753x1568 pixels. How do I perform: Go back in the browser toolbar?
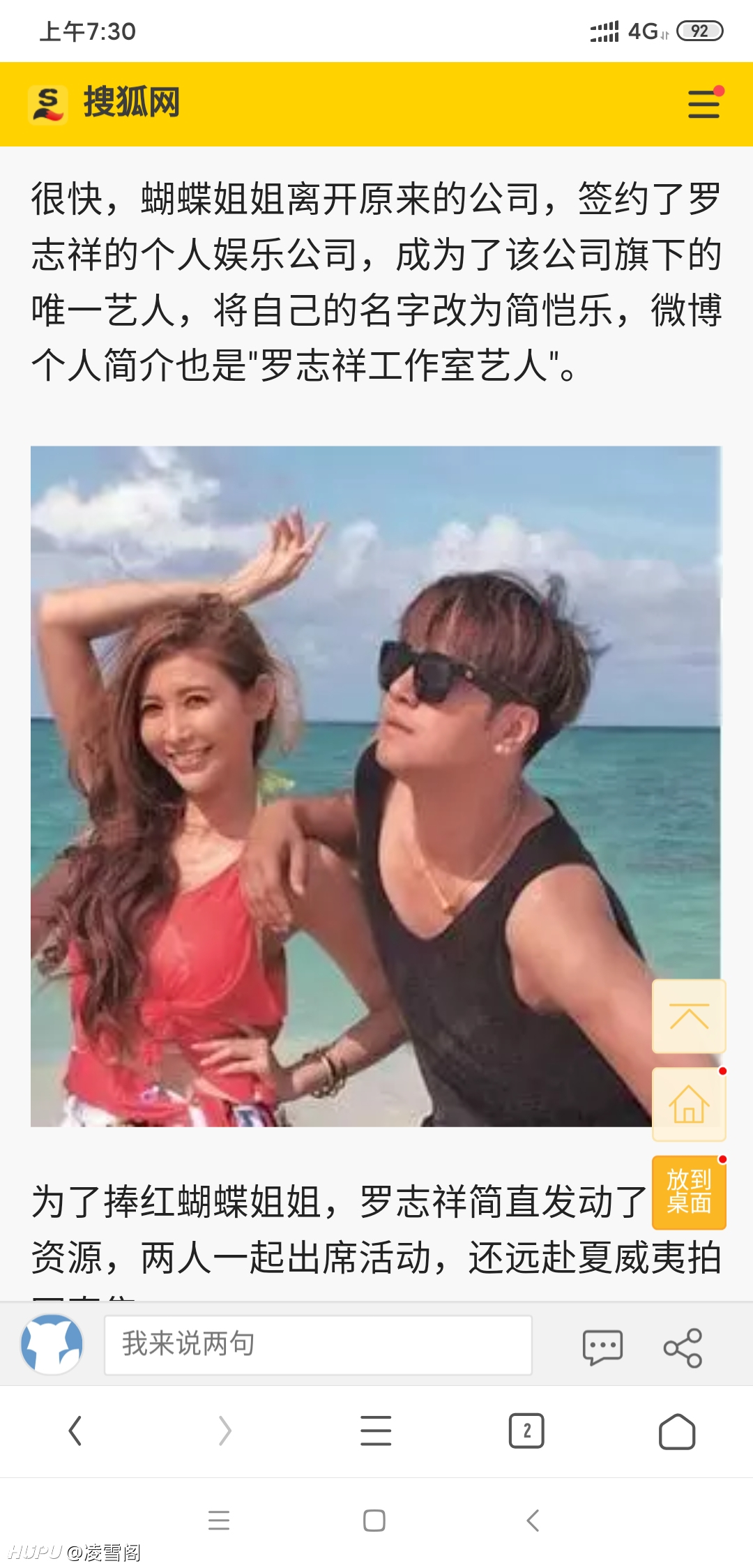pos(75,1431)
